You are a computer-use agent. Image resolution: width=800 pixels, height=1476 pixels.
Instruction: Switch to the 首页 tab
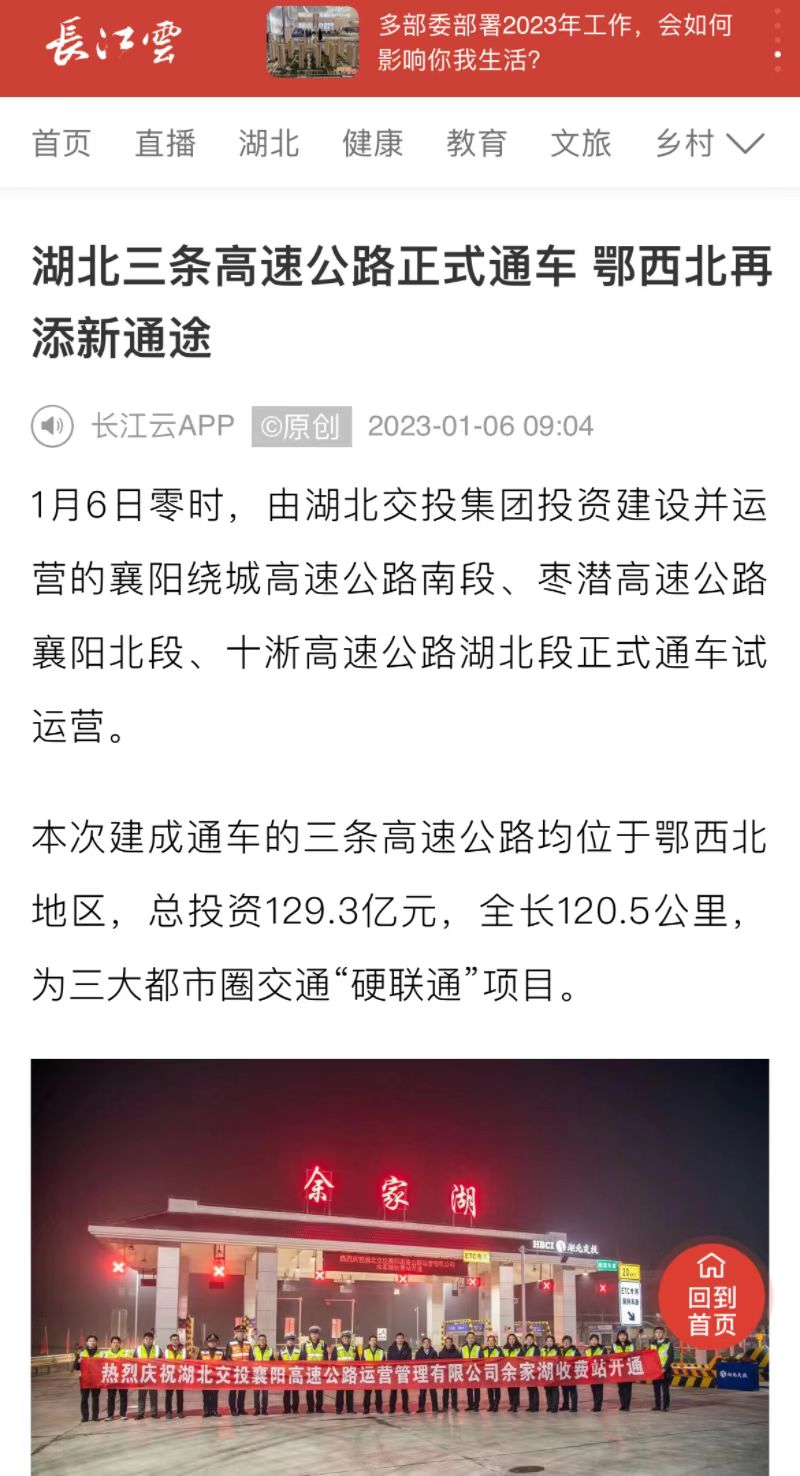(x=61, y=143)
